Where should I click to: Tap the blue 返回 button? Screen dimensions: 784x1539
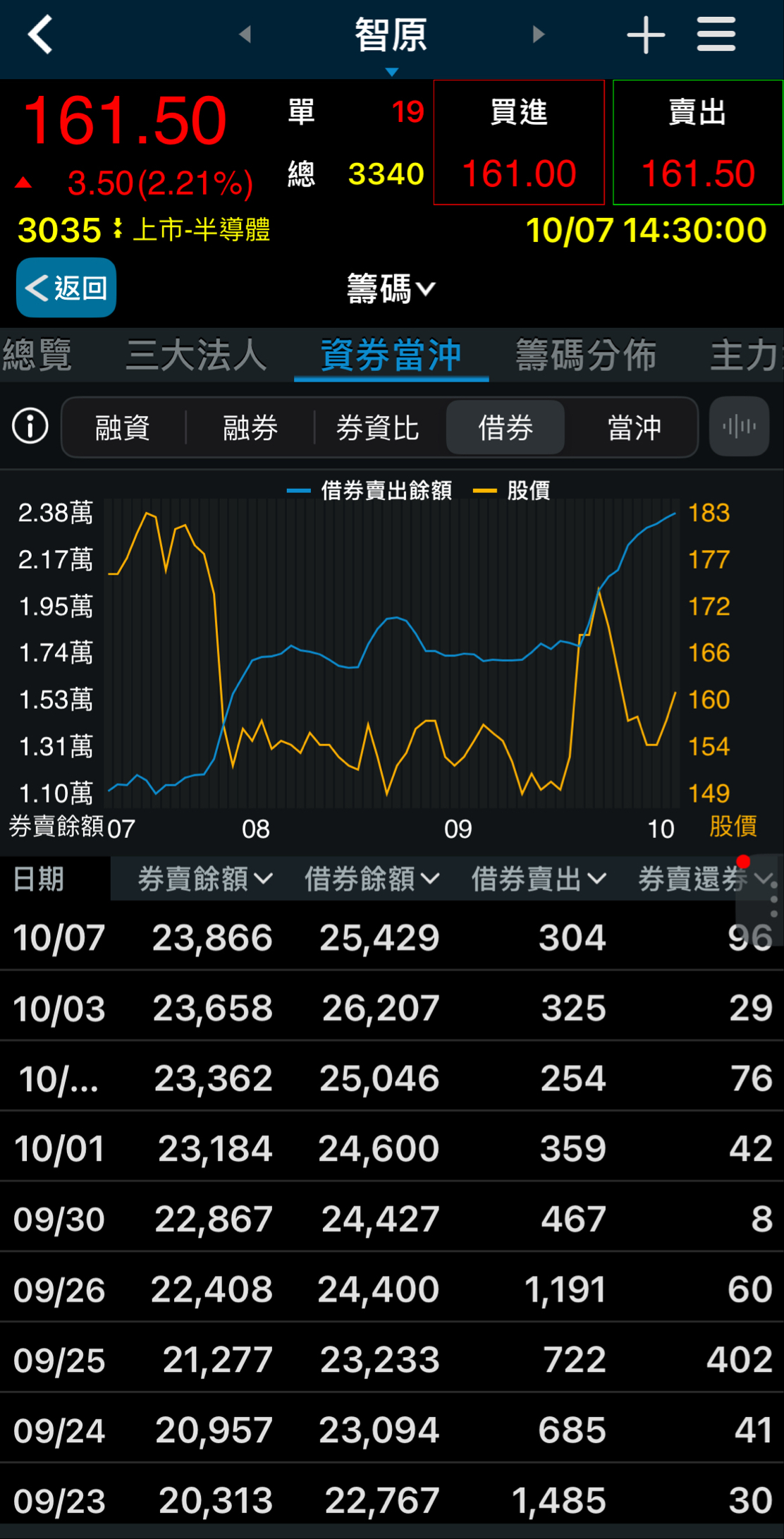(x=66, y=288)
